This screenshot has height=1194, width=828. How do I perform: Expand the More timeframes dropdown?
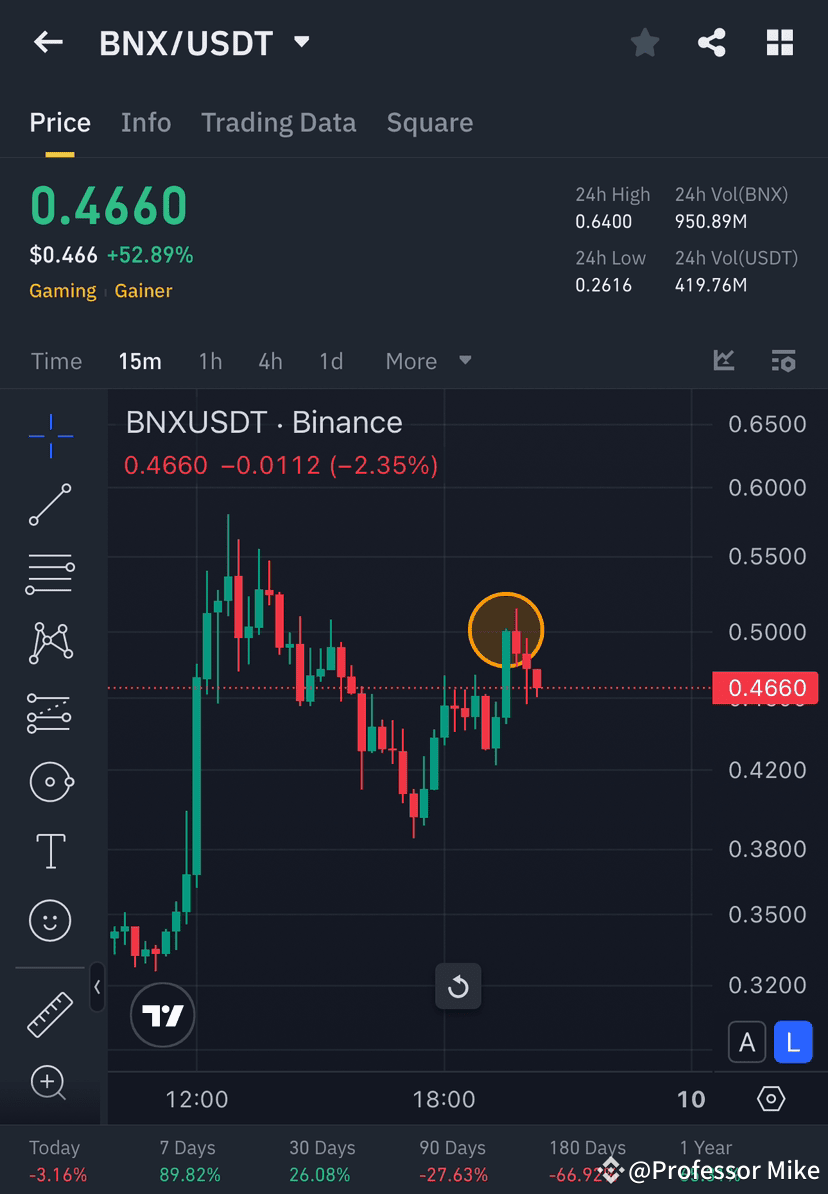point(428,361)
